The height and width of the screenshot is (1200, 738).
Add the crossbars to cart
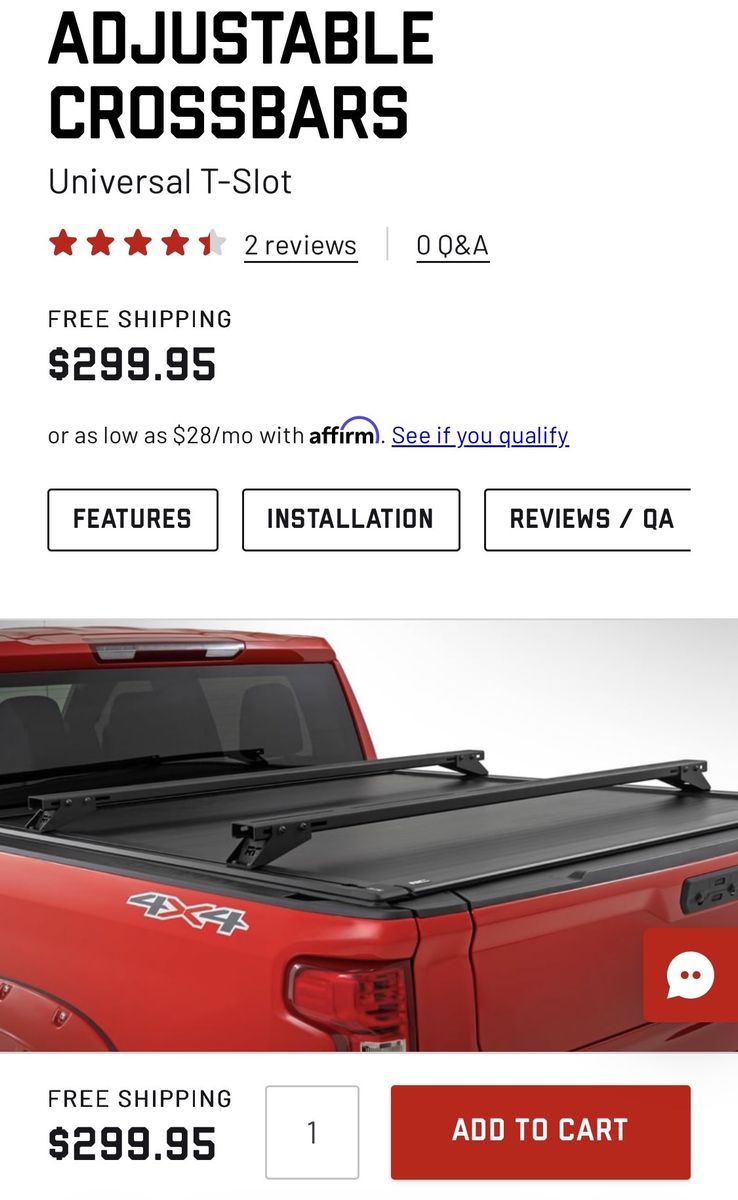pyautogui.click(x=540, y=1132)
